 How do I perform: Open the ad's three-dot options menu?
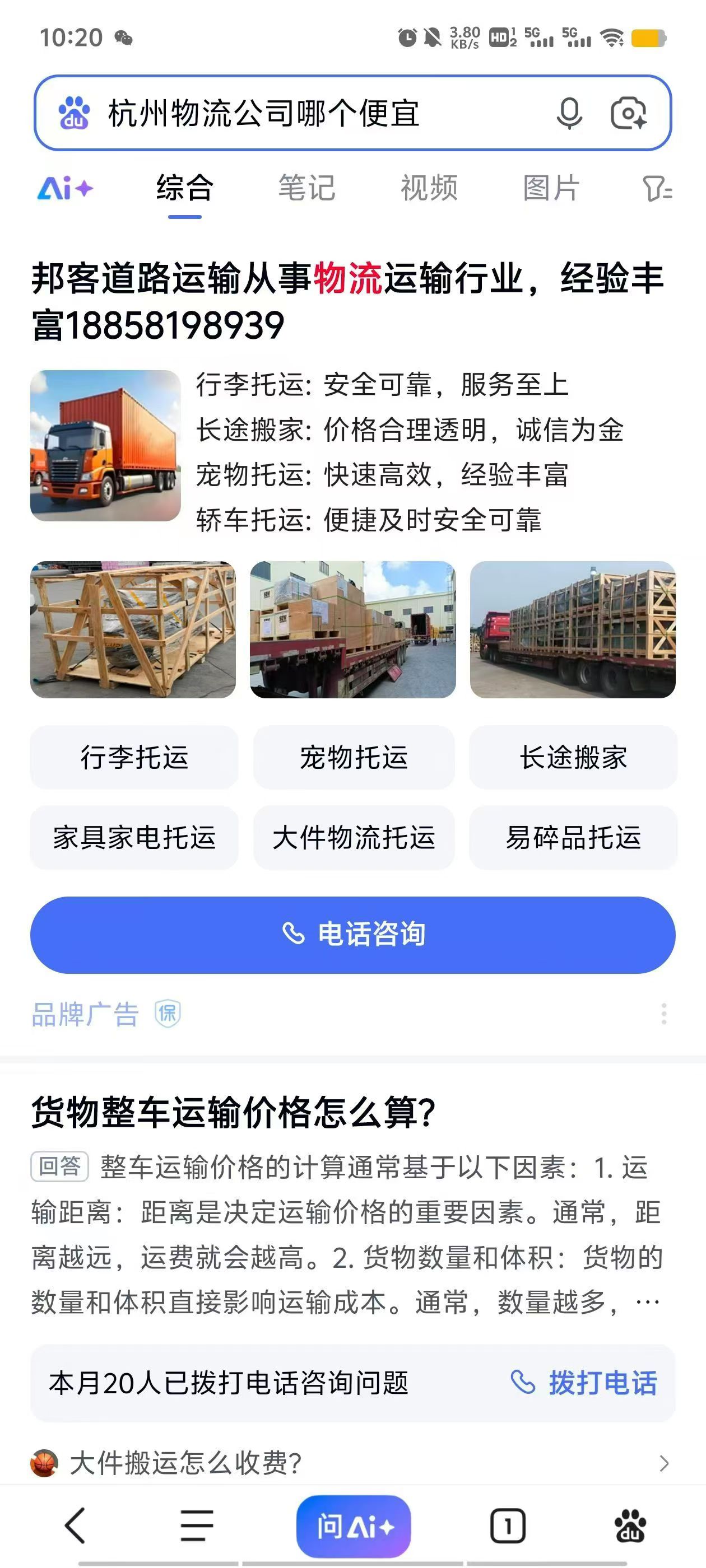point(663,1014)
